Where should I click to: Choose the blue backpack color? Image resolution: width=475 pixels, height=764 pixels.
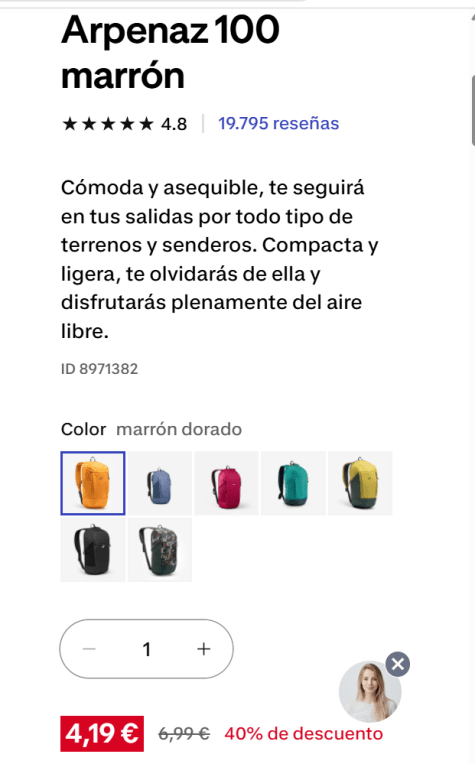click(x=160, y=483)
